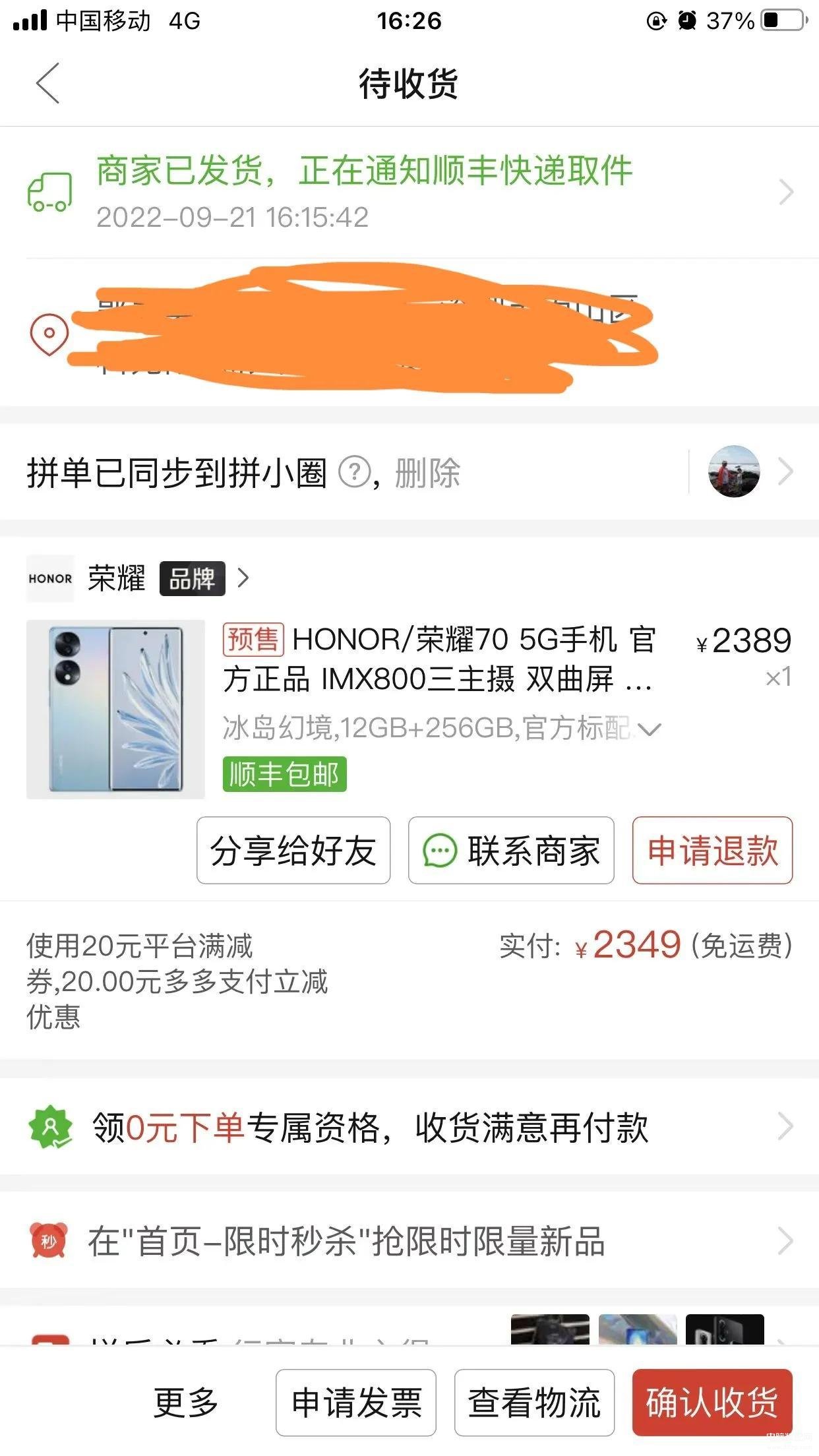The width and height of the screenshot is (819, 1456).
Task: Expand the 冰岛幻境 spec dropdown
Action: pyautogui.click(x=650, y=729)
